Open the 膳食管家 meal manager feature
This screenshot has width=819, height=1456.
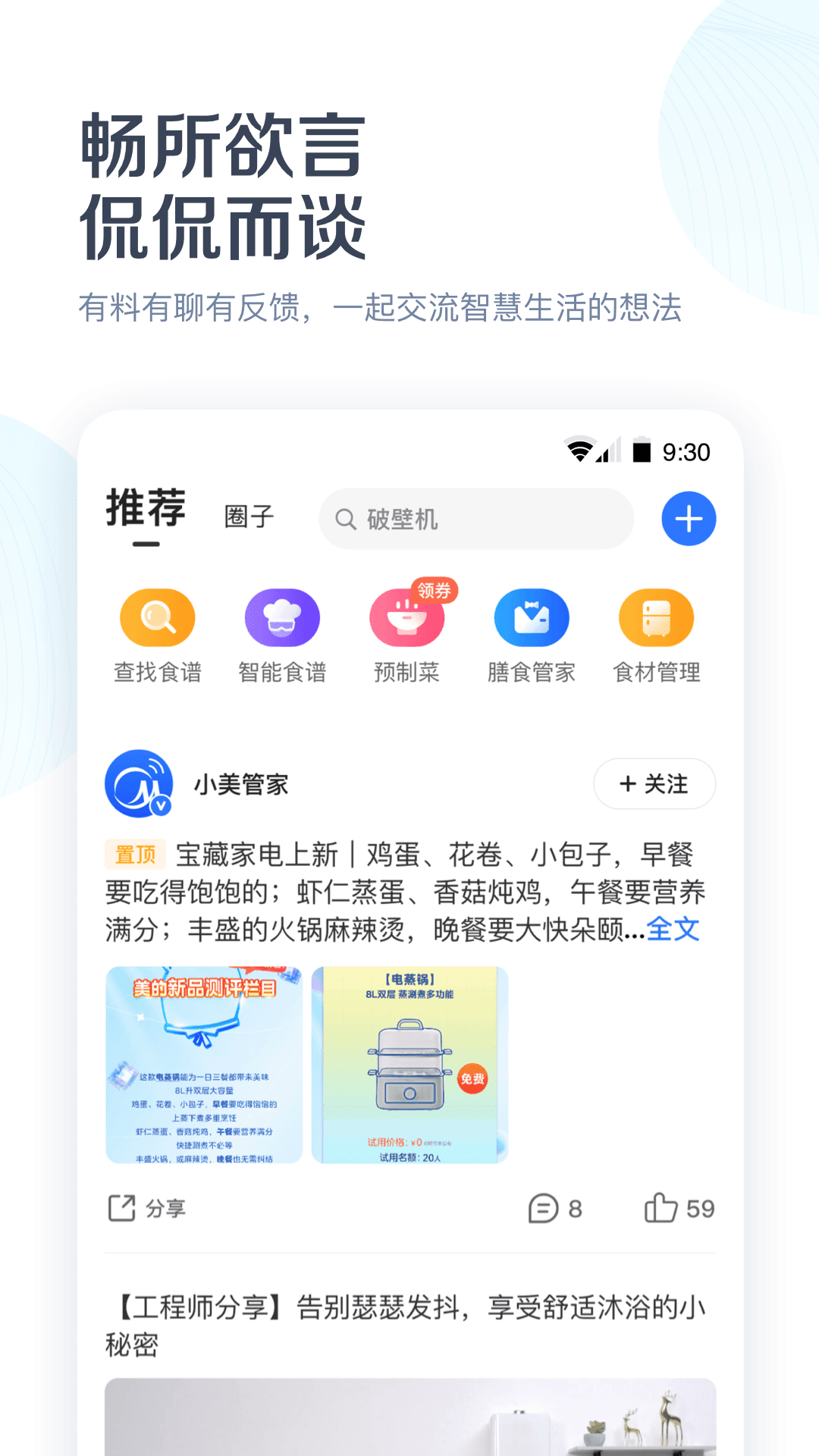pyautogui.click(x=532, y=618)
